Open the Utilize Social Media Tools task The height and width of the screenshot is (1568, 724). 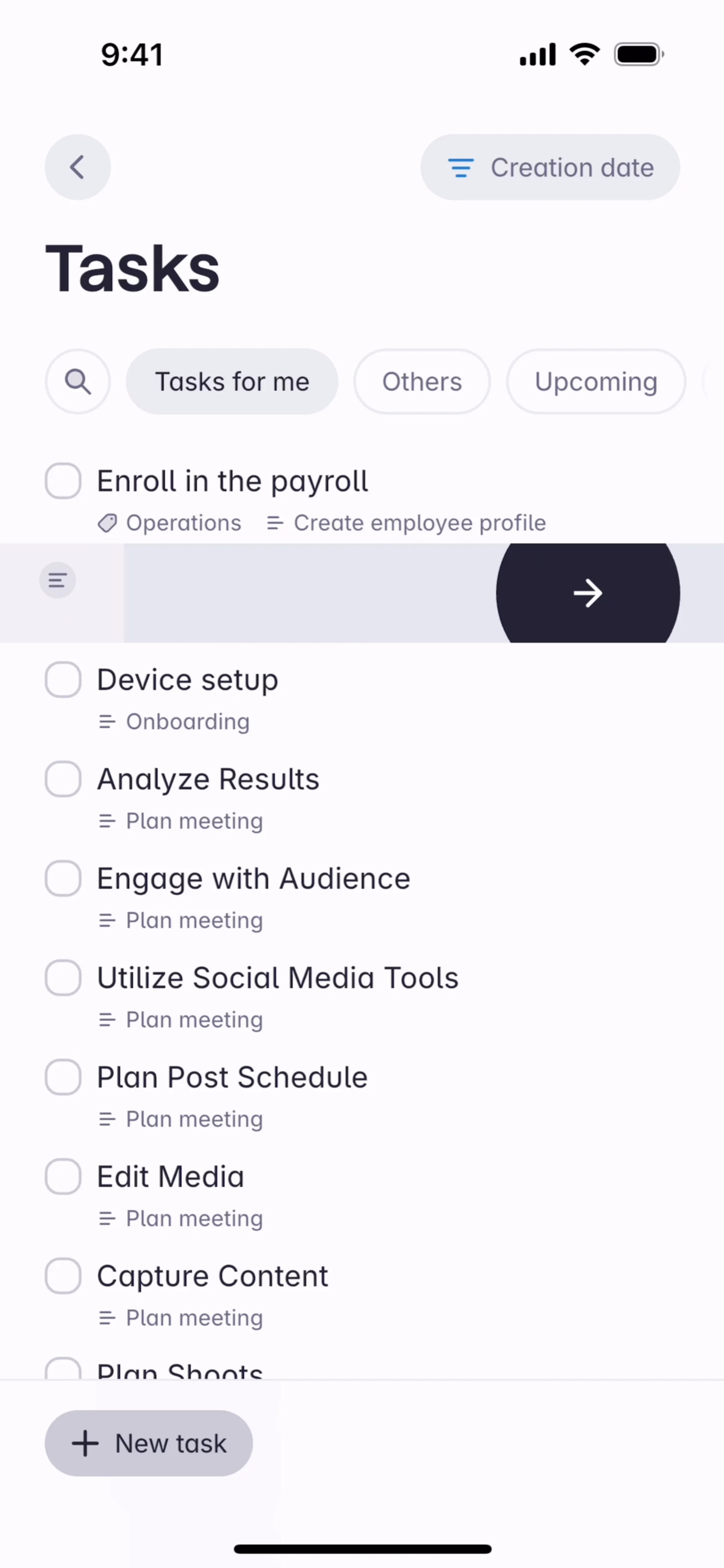278,978
